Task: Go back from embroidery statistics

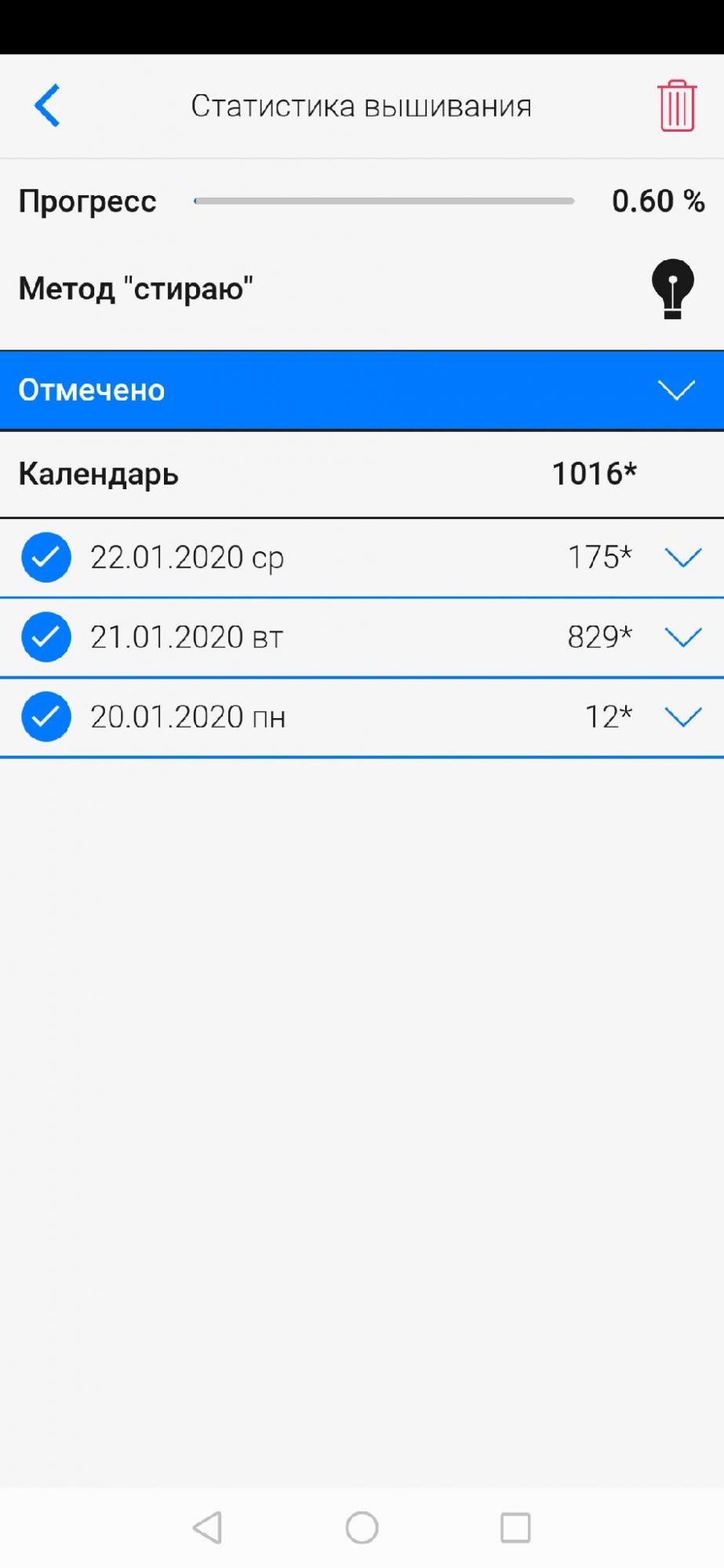Action: point(47,106)
